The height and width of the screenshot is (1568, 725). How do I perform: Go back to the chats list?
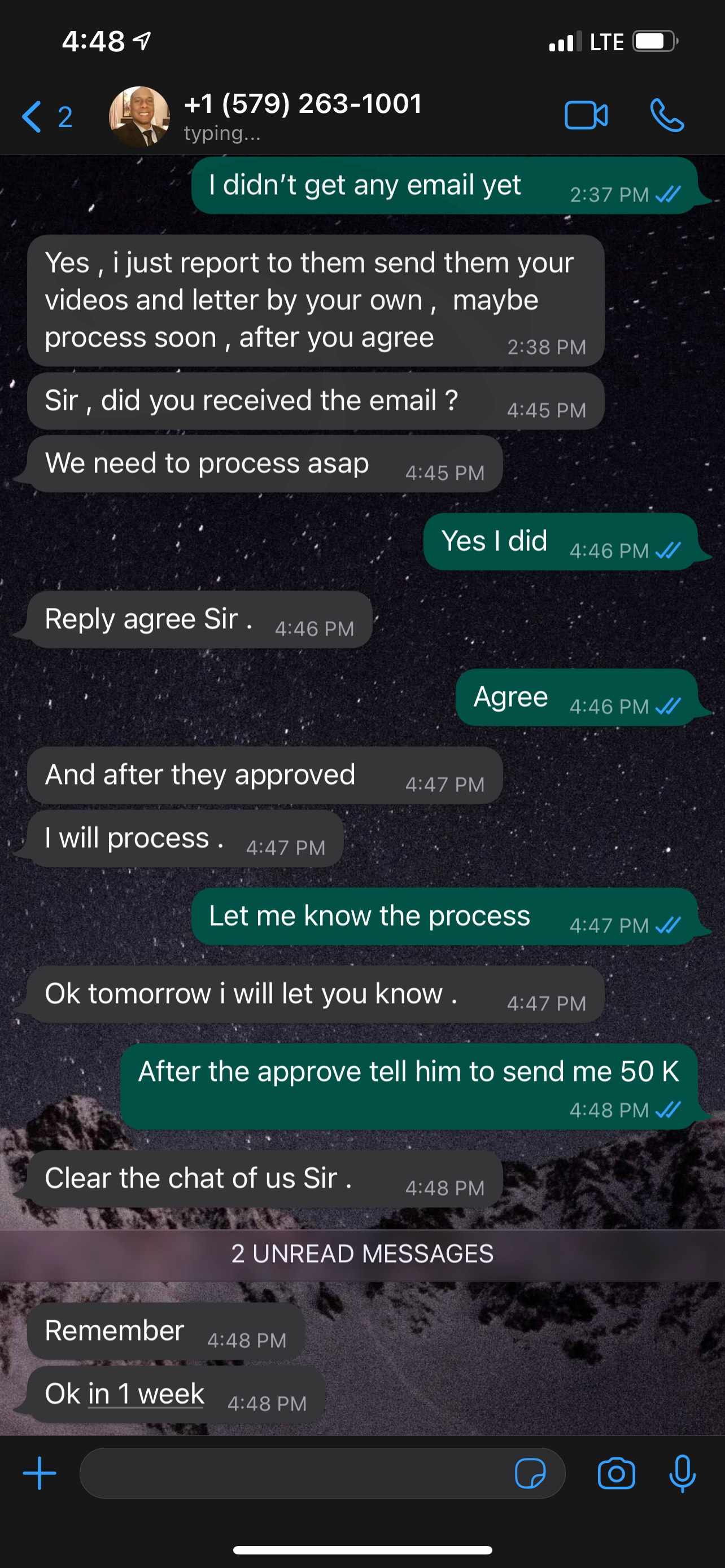[46, 116]
